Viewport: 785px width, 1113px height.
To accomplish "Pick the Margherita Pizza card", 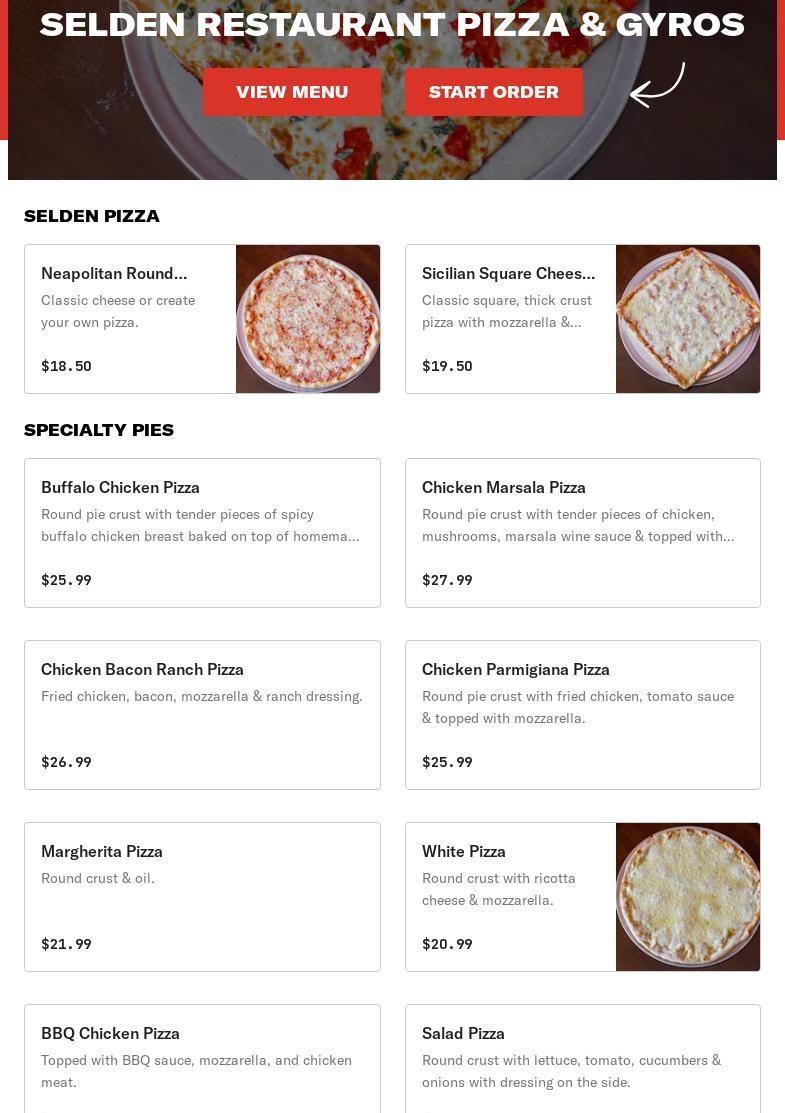I will click(202, 897).
